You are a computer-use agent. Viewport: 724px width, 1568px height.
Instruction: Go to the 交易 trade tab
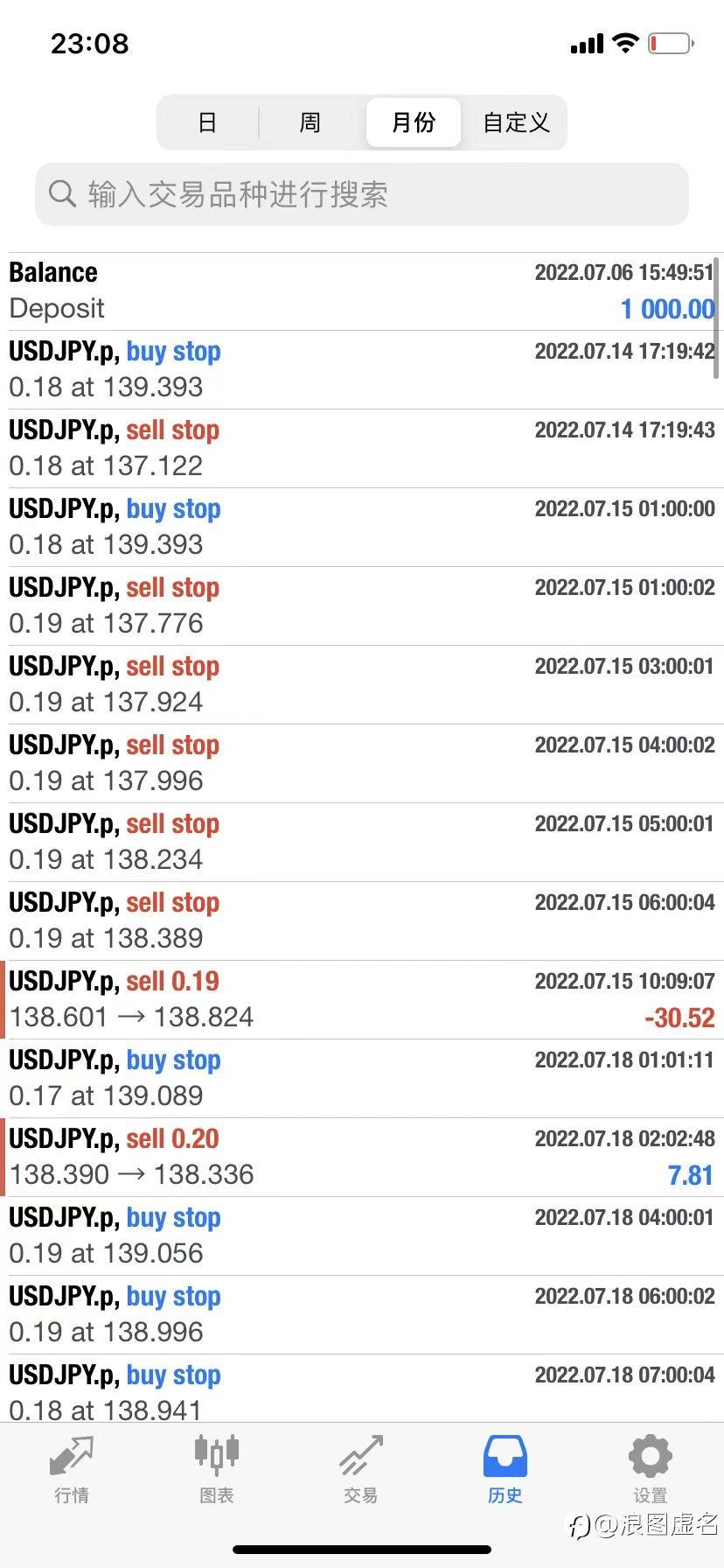[x=361, y=1468]
